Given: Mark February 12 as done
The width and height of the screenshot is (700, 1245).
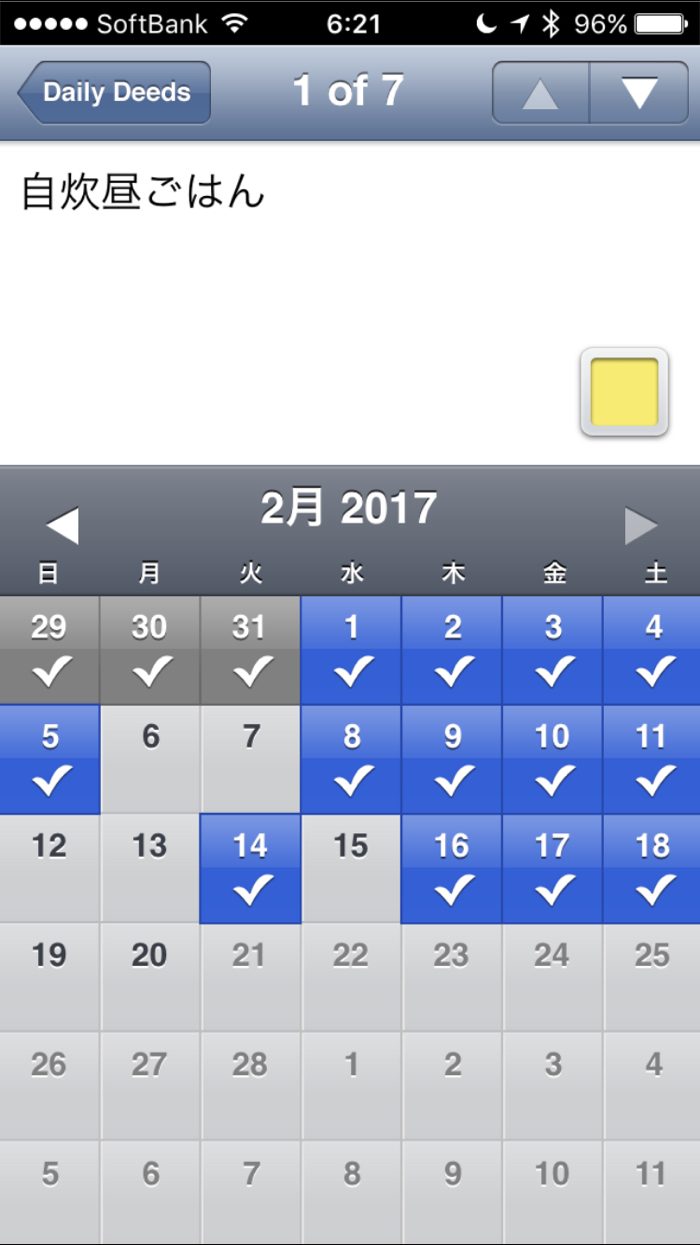Looking at the screenshot, I should (x=50, y=868).
